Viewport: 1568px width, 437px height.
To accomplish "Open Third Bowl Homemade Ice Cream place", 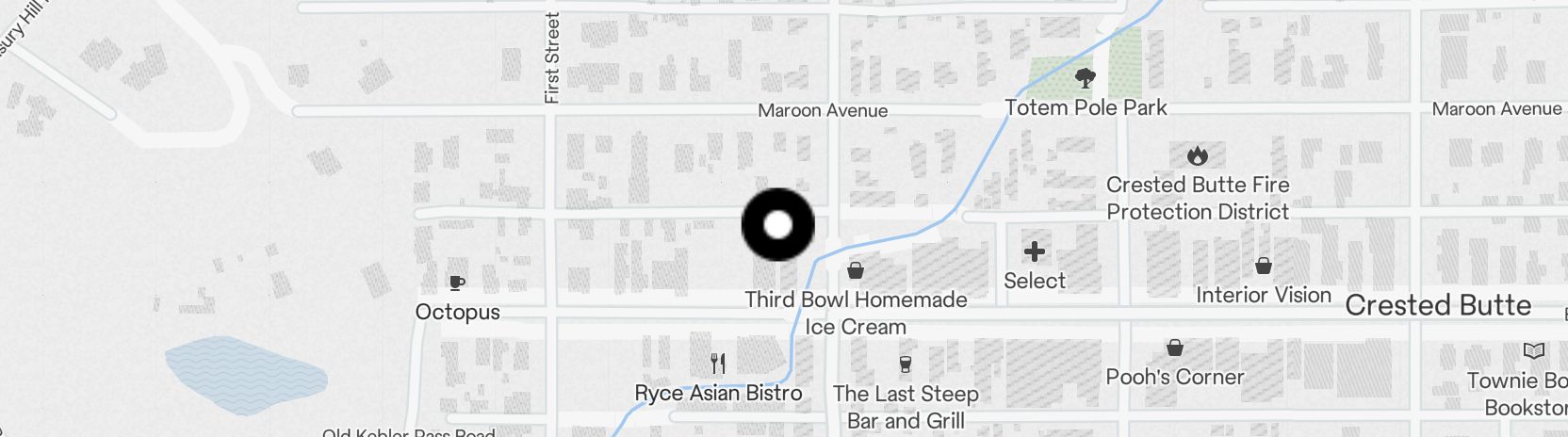I will [x=856, y=271].
